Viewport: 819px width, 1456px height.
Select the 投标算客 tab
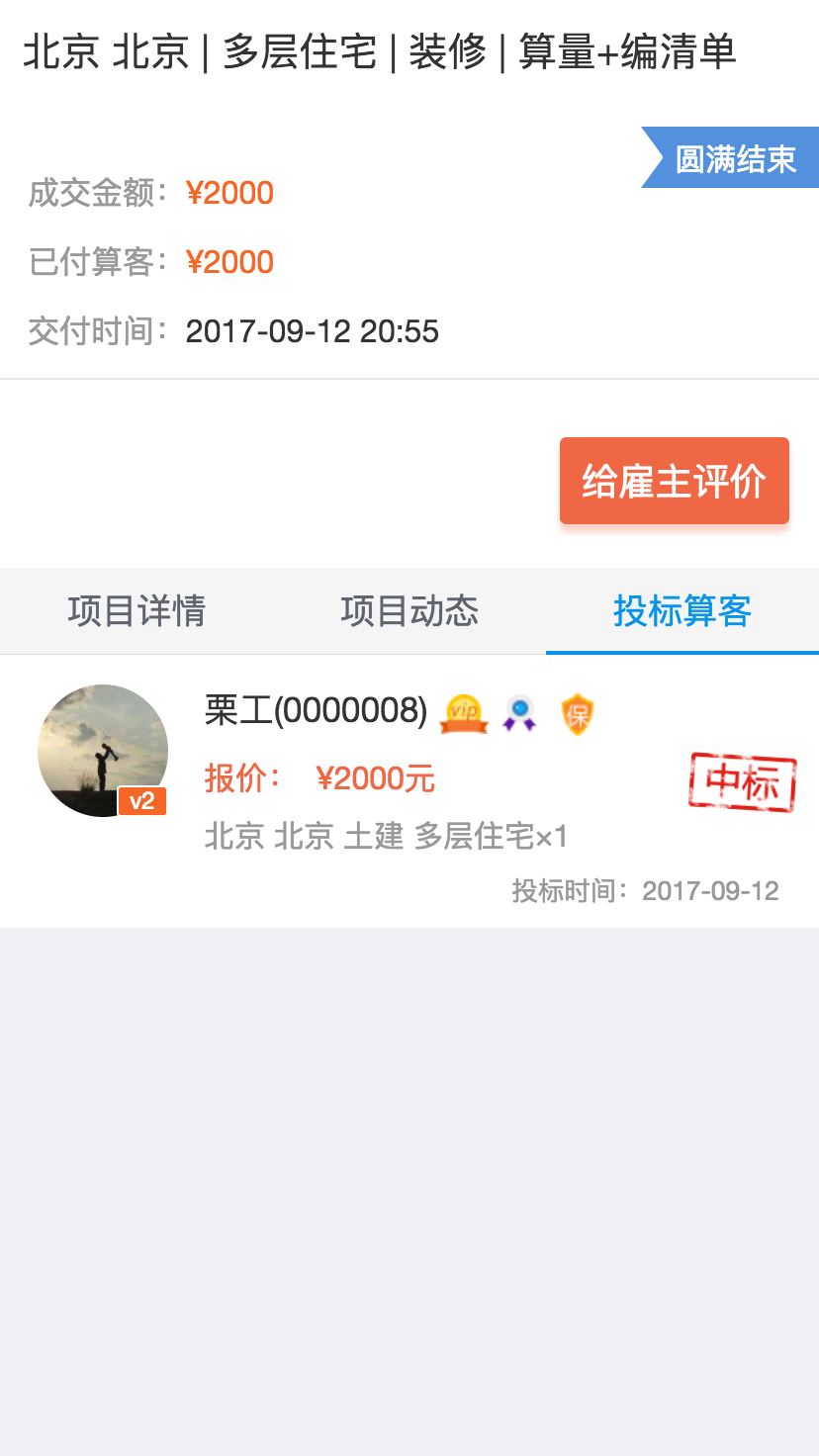pyautogui.click(x=682, y=611)
